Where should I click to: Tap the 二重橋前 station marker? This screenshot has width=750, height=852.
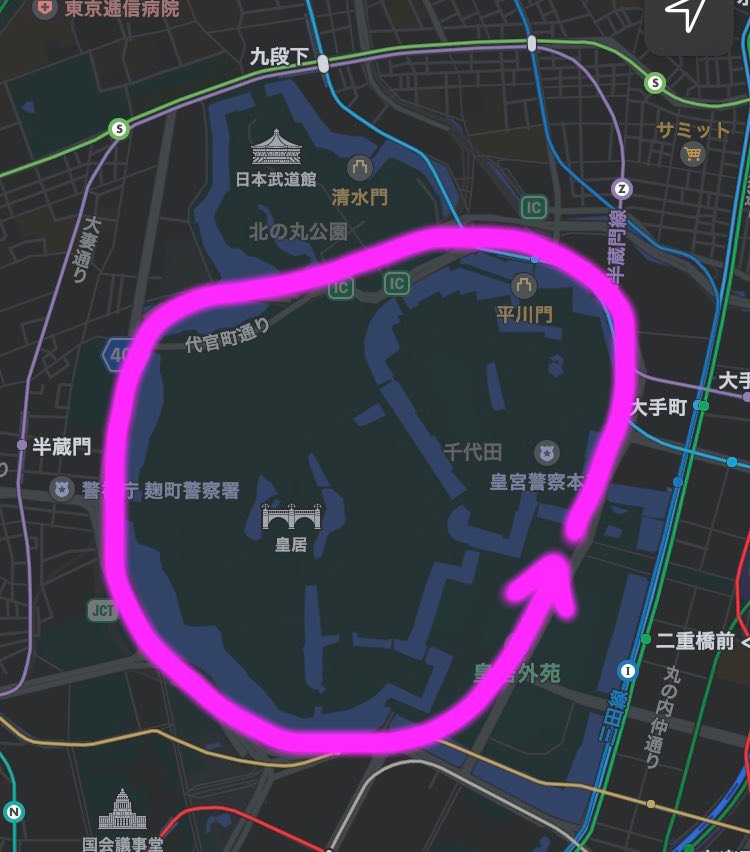coord(646,641)
